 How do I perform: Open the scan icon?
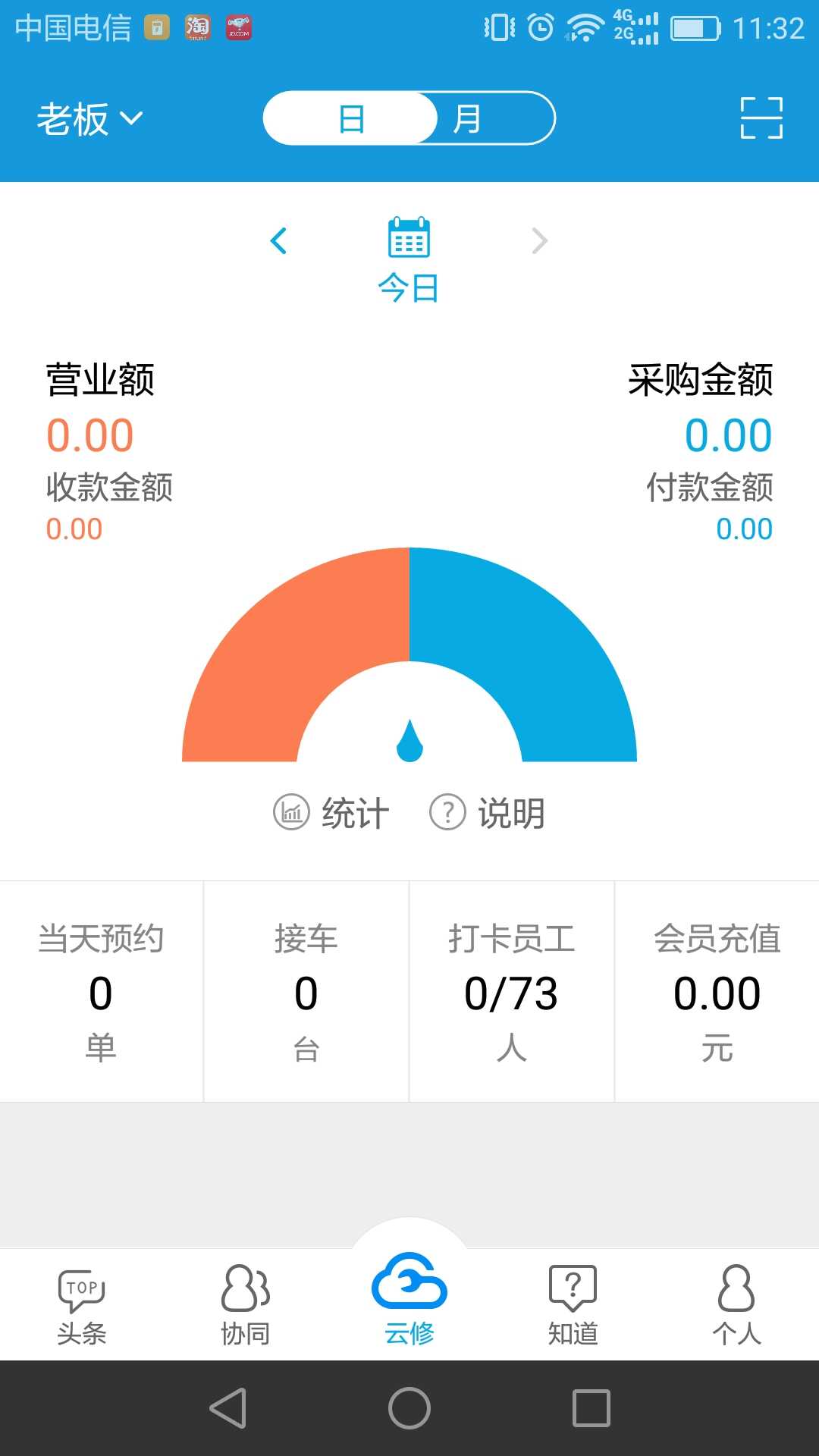pyautogui.click(x=761, y=118)
